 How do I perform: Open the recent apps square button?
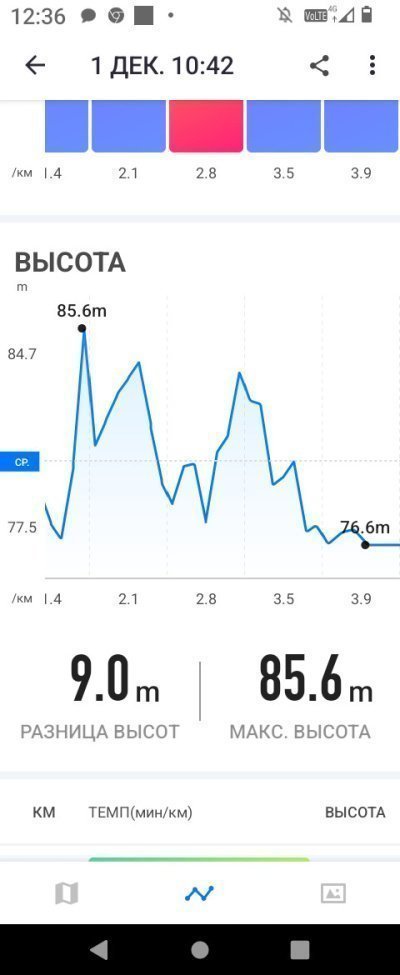pyautogui.click(x=299, y=949)
